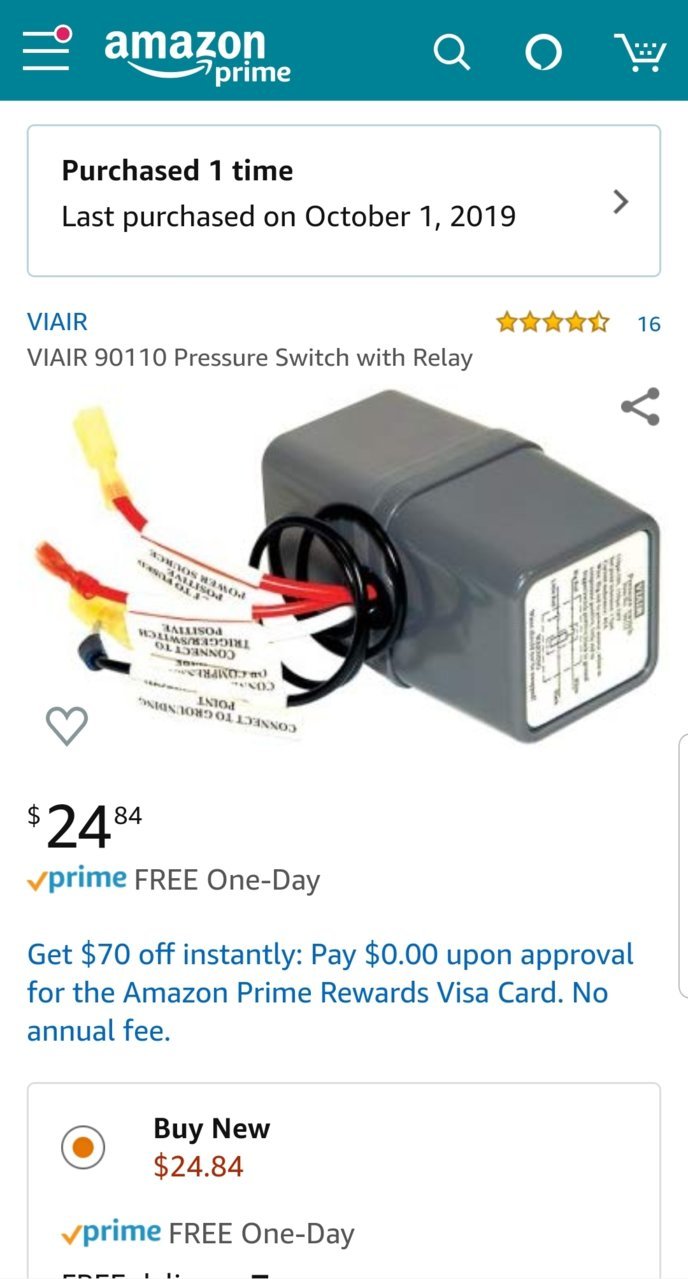Launch the Alexa voice assistant
The image size is (688, 1279).
pyautogui.click(x=543, y=52)
